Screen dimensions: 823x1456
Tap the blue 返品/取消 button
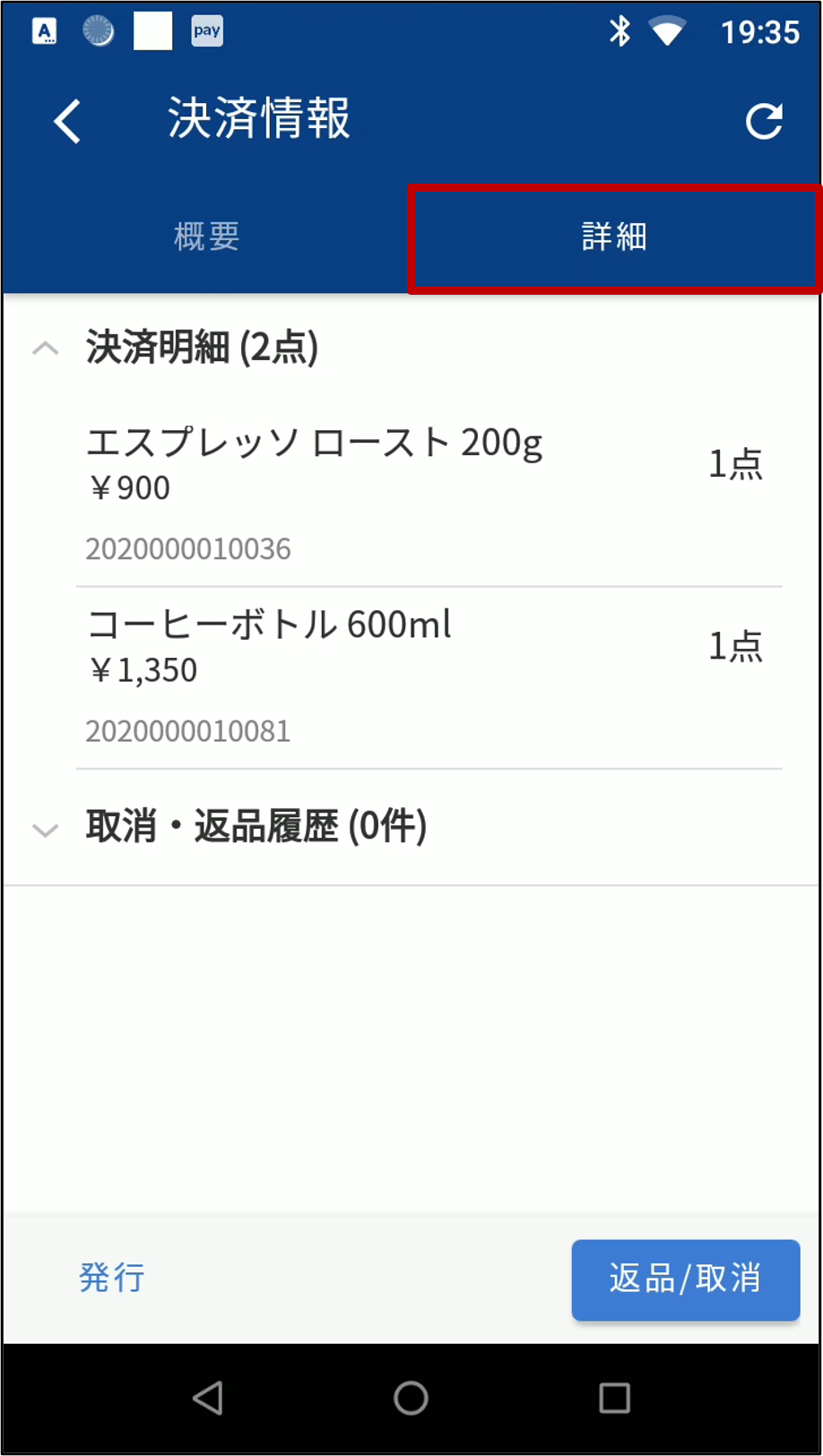pyautogui.click(x=685, y=1279)
